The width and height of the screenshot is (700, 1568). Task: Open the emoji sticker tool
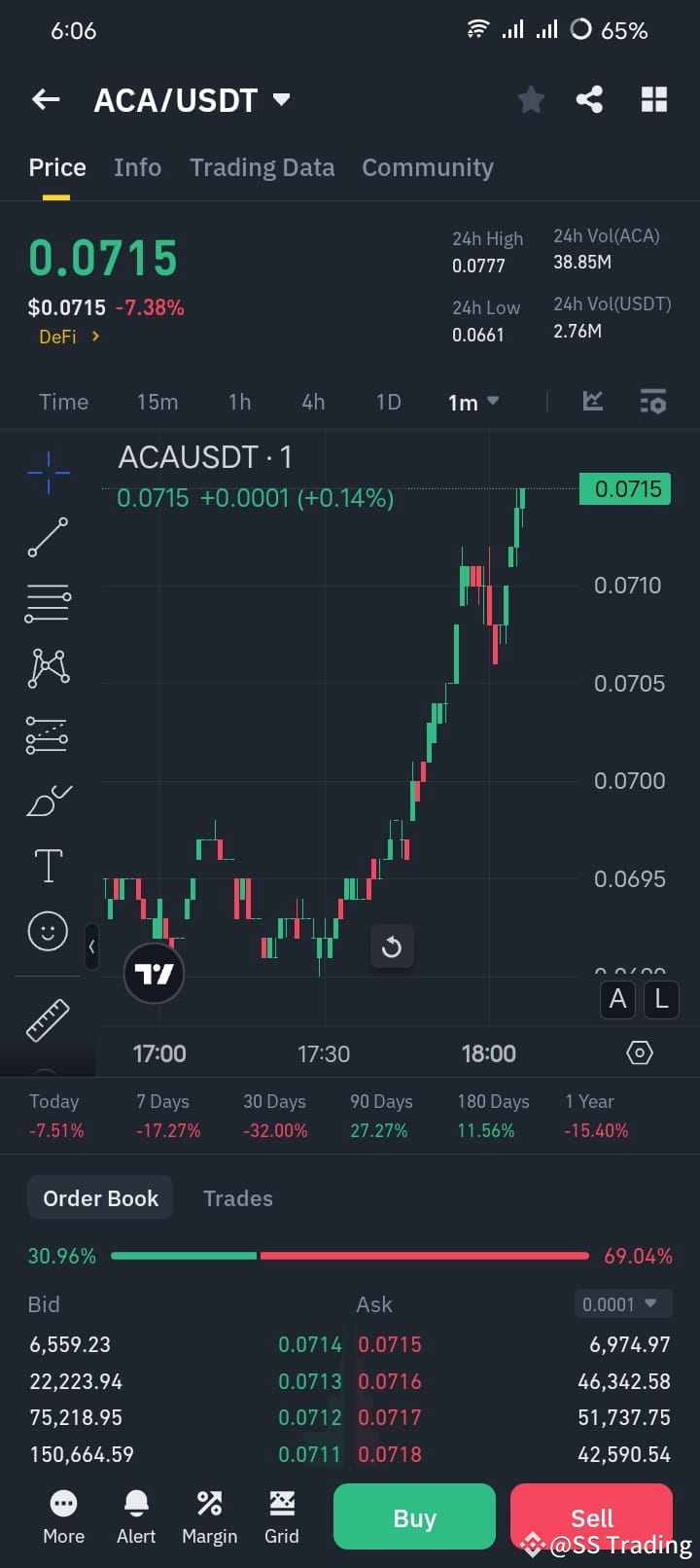click(48, 931)
